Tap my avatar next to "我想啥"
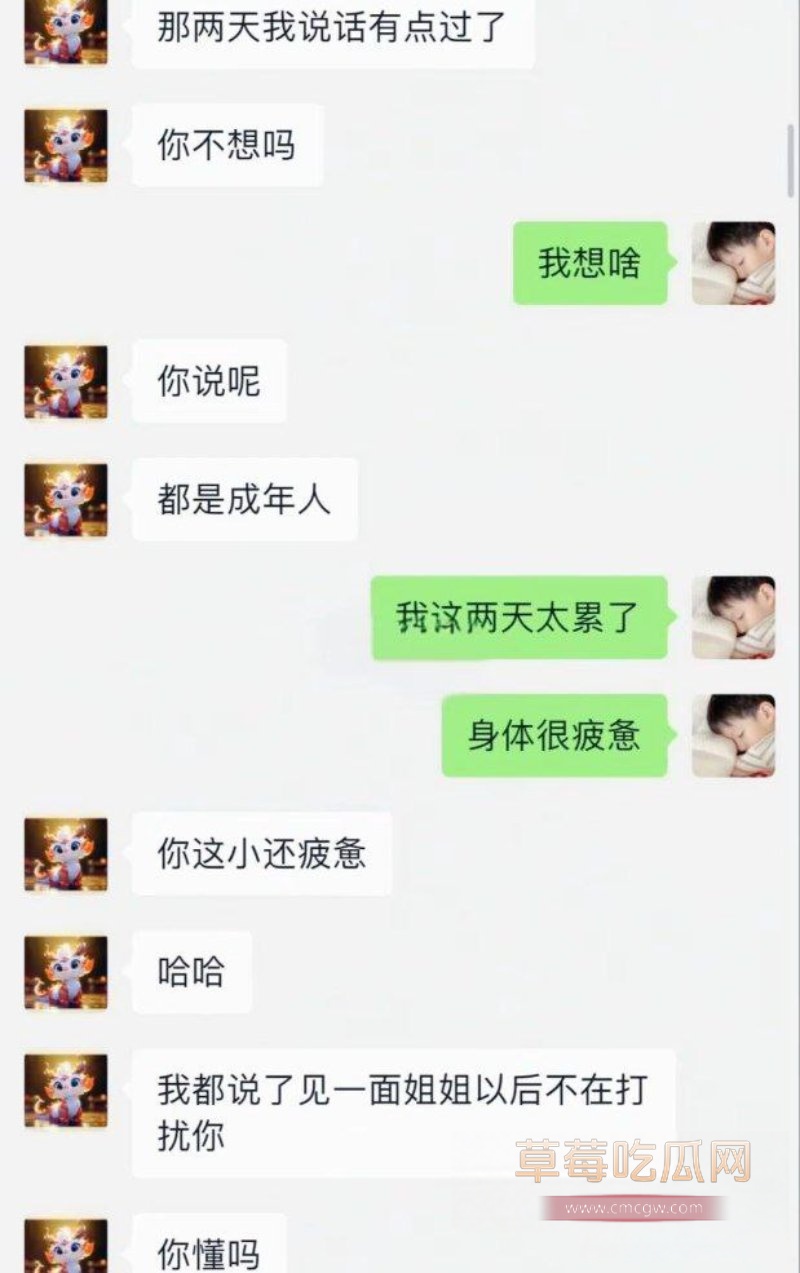Image resolution: width=800 pixels, height=1273 pixels. 733,264
